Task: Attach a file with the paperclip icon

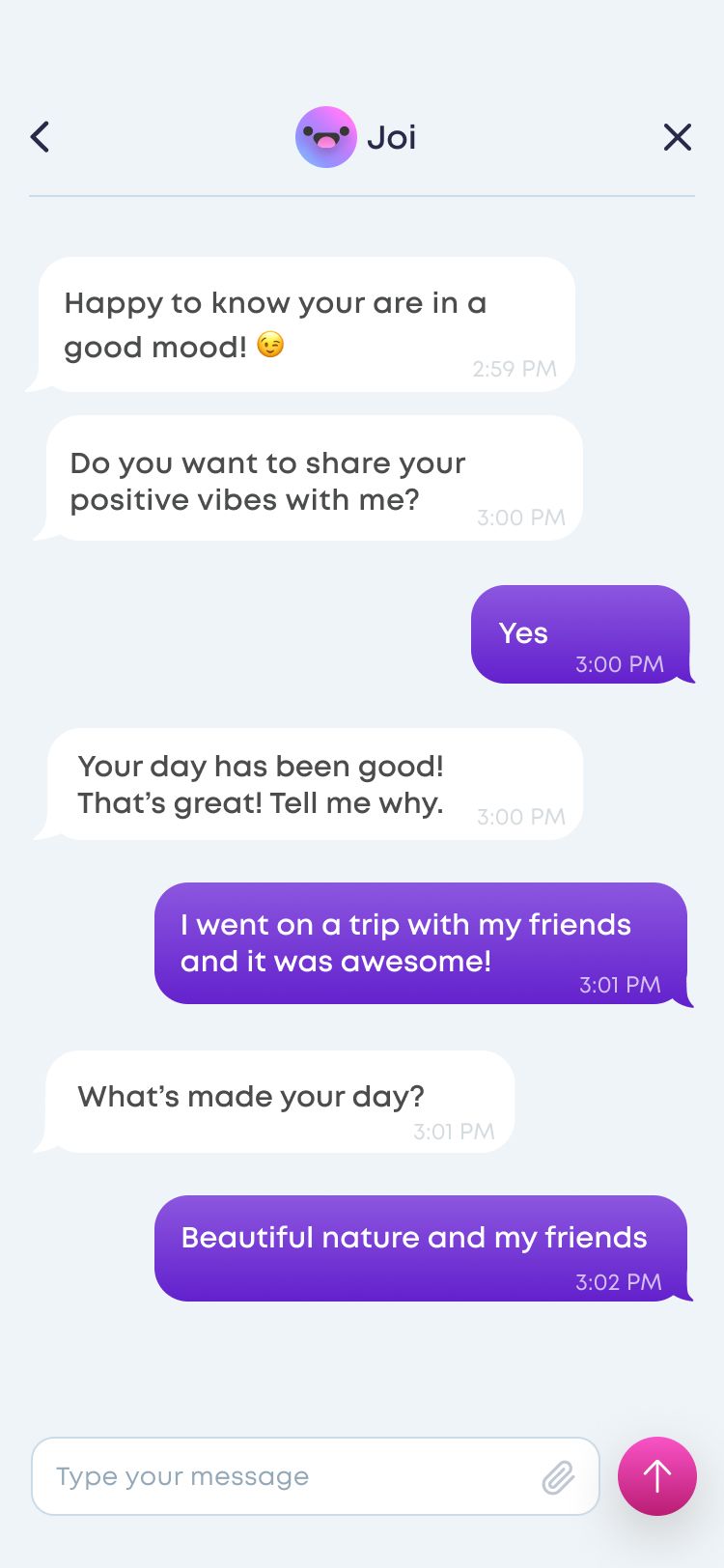Action: coord(558,1477)
